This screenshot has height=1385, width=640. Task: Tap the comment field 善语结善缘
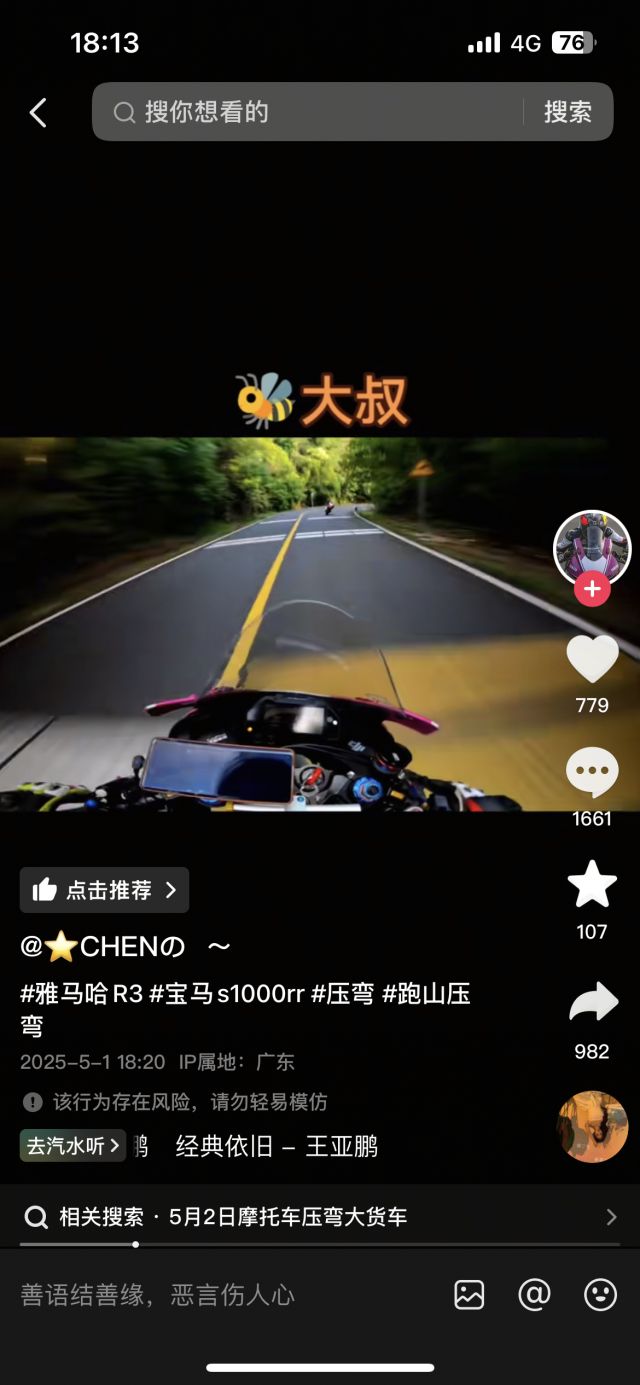point(200,1295)
